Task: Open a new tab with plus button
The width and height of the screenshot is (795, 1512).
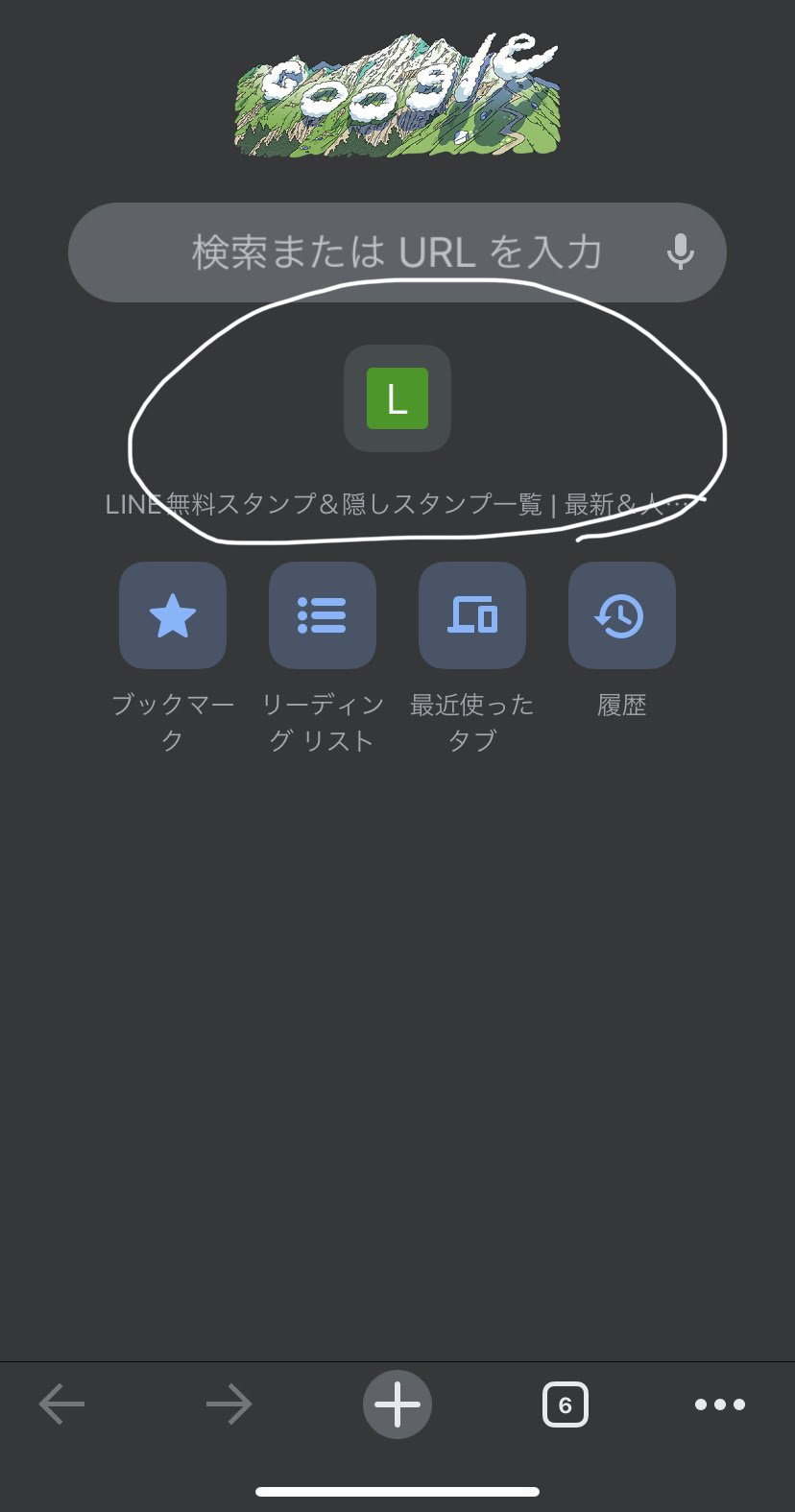Action: (397, 1404)
